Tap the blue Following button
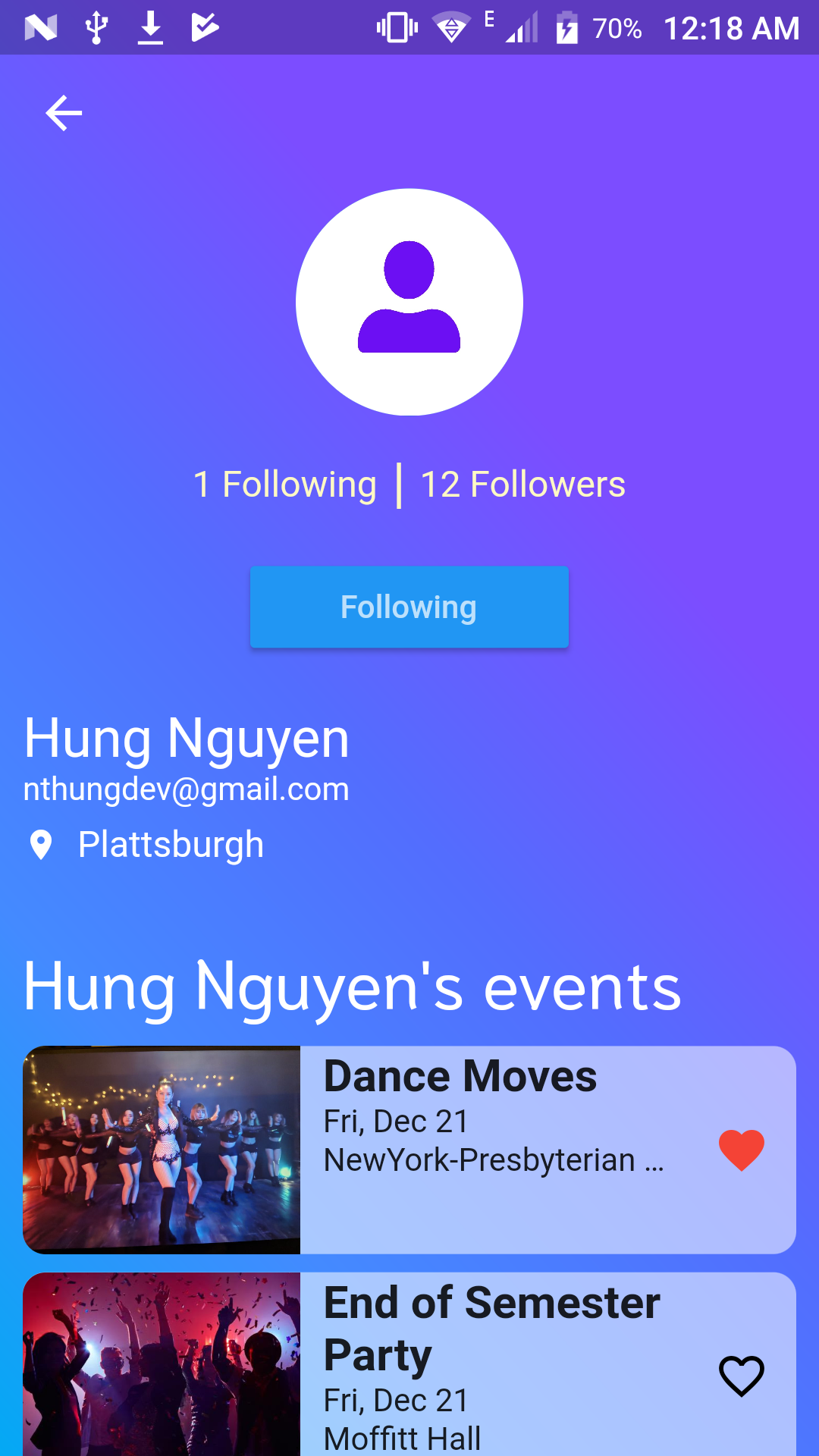Viewport: 819px width, 1456px height. click(409, 607)
